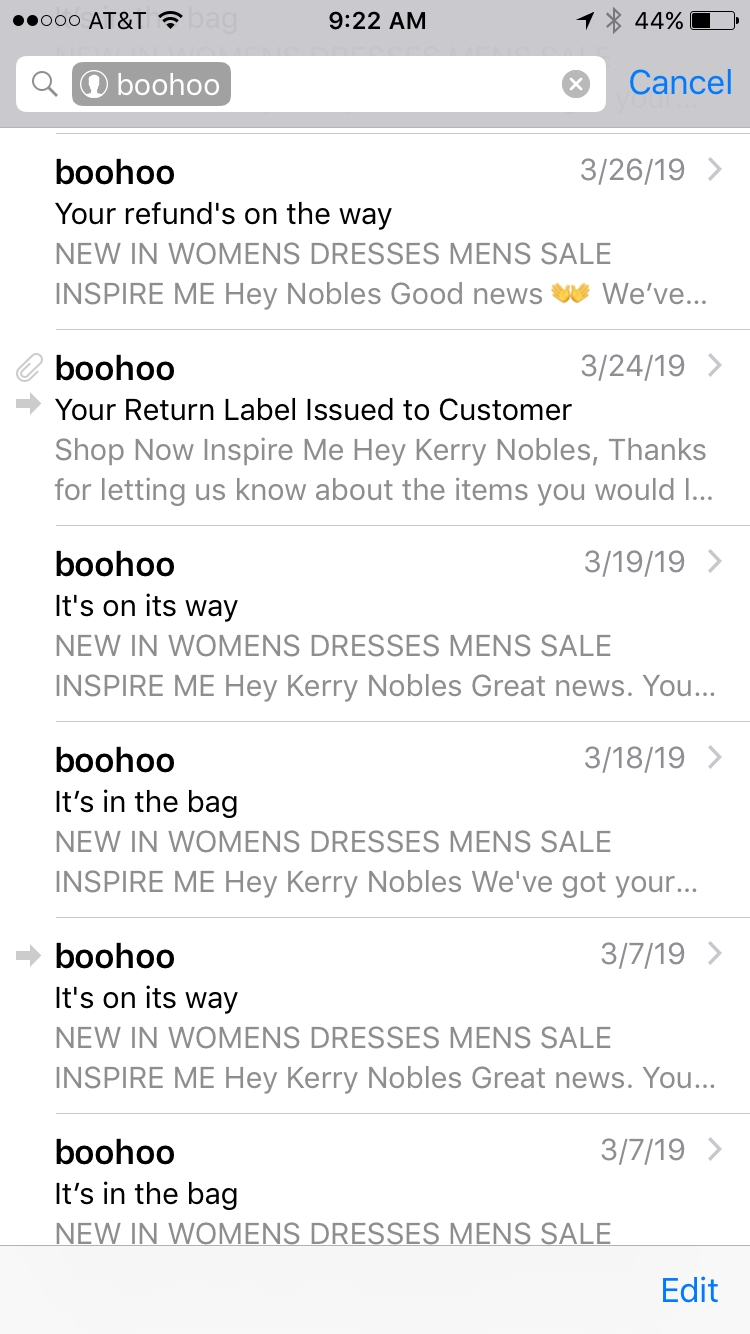The image size is (750, 1334).
Task: Tap the Bluetooth icon in the status bar
Action: point(612,20)
